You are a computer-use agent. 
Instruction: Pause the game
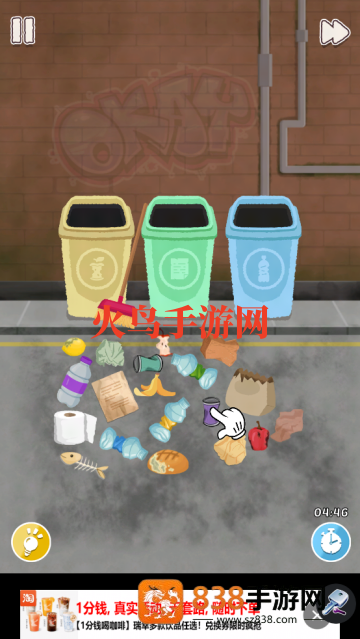pos(22,31)
